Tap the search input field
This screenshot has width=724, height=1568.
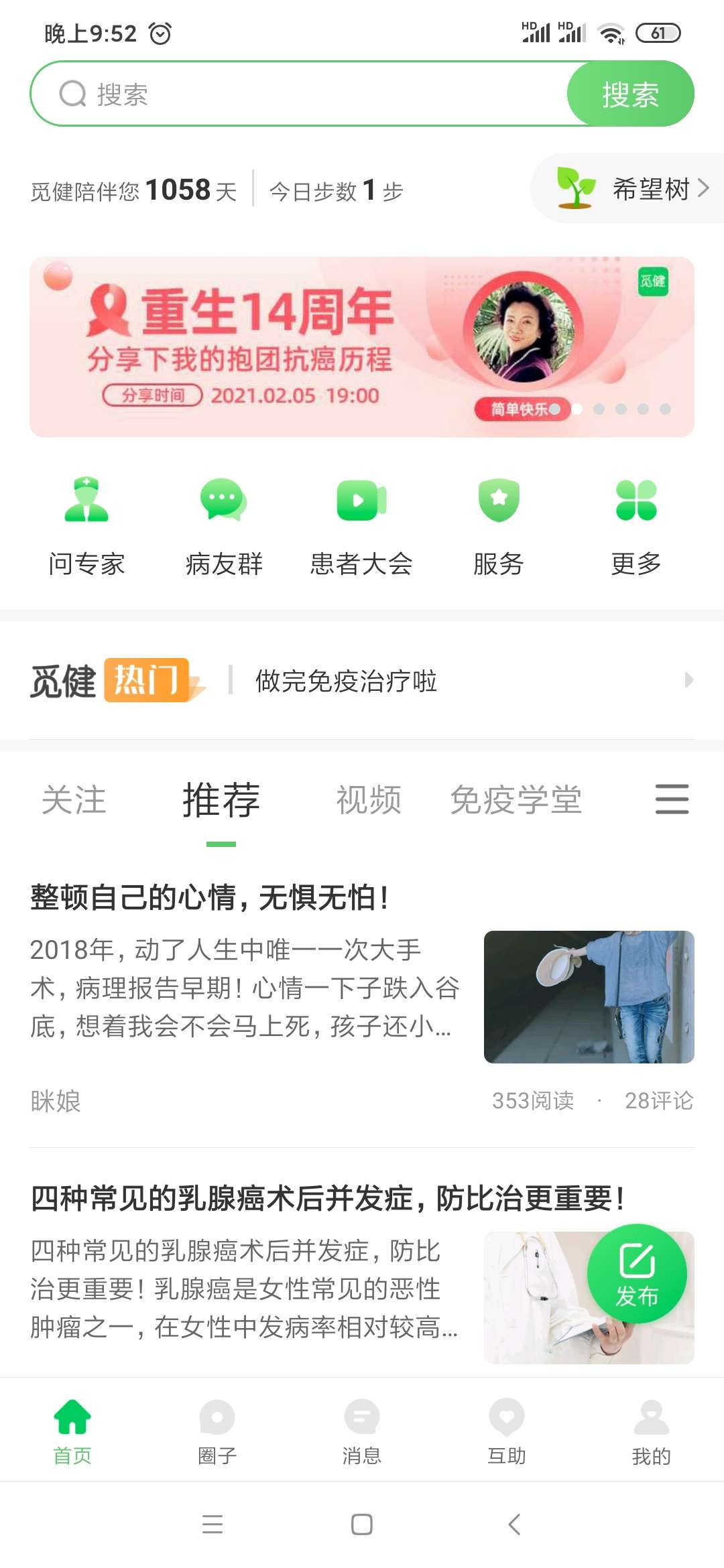(x=302, y=94)
